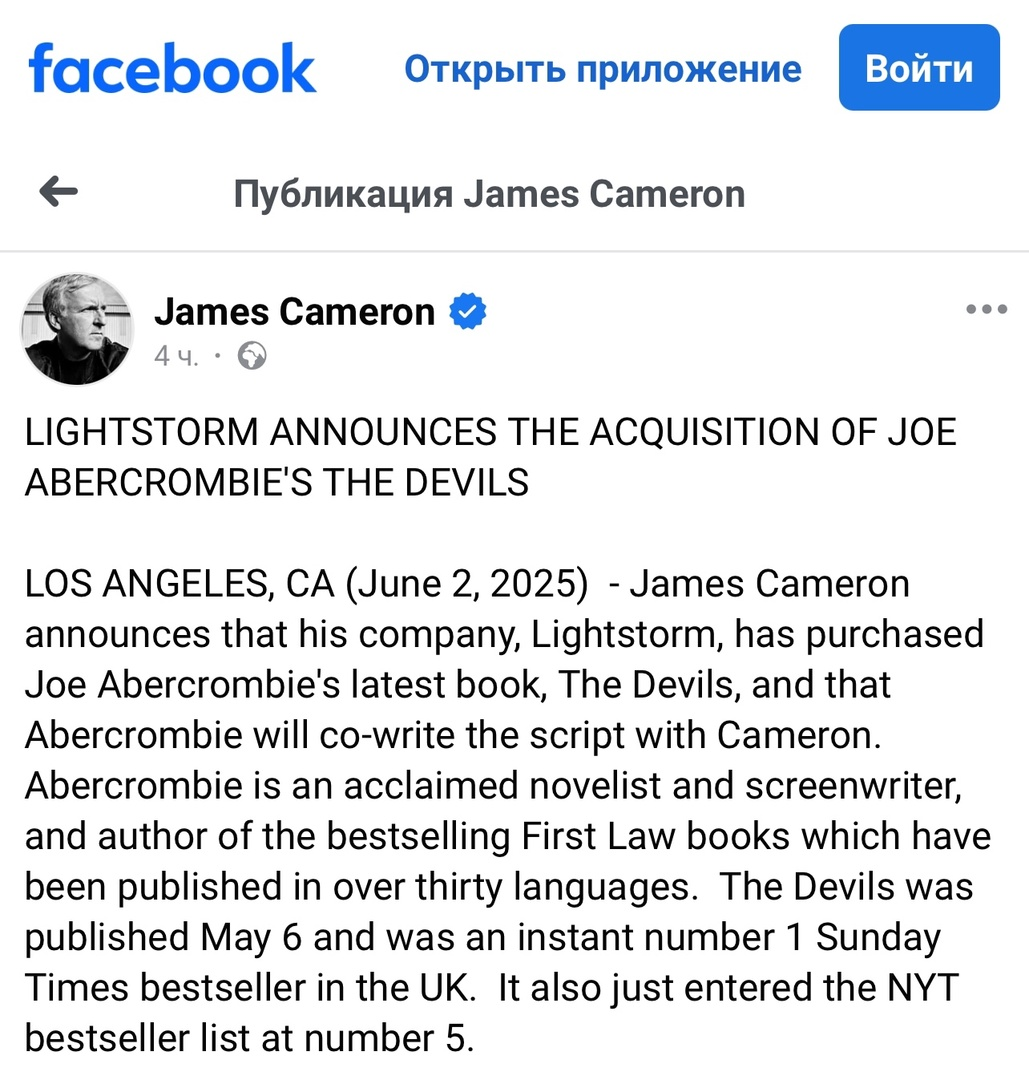Tap Открыть приложение to open the app
1029x1080 pixels.
(x=602, y=68)
